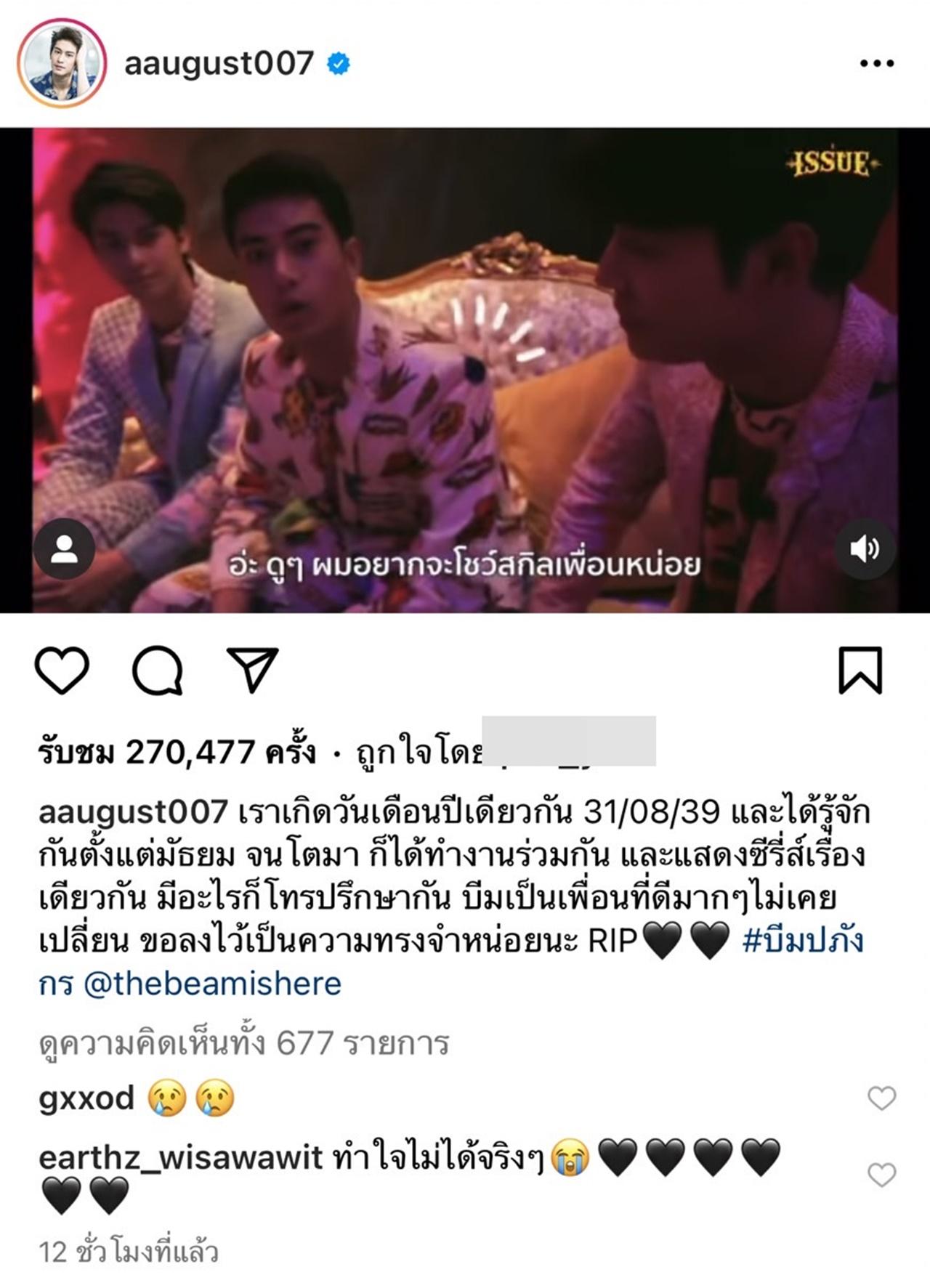View tagged people in the video

point(64,548)
